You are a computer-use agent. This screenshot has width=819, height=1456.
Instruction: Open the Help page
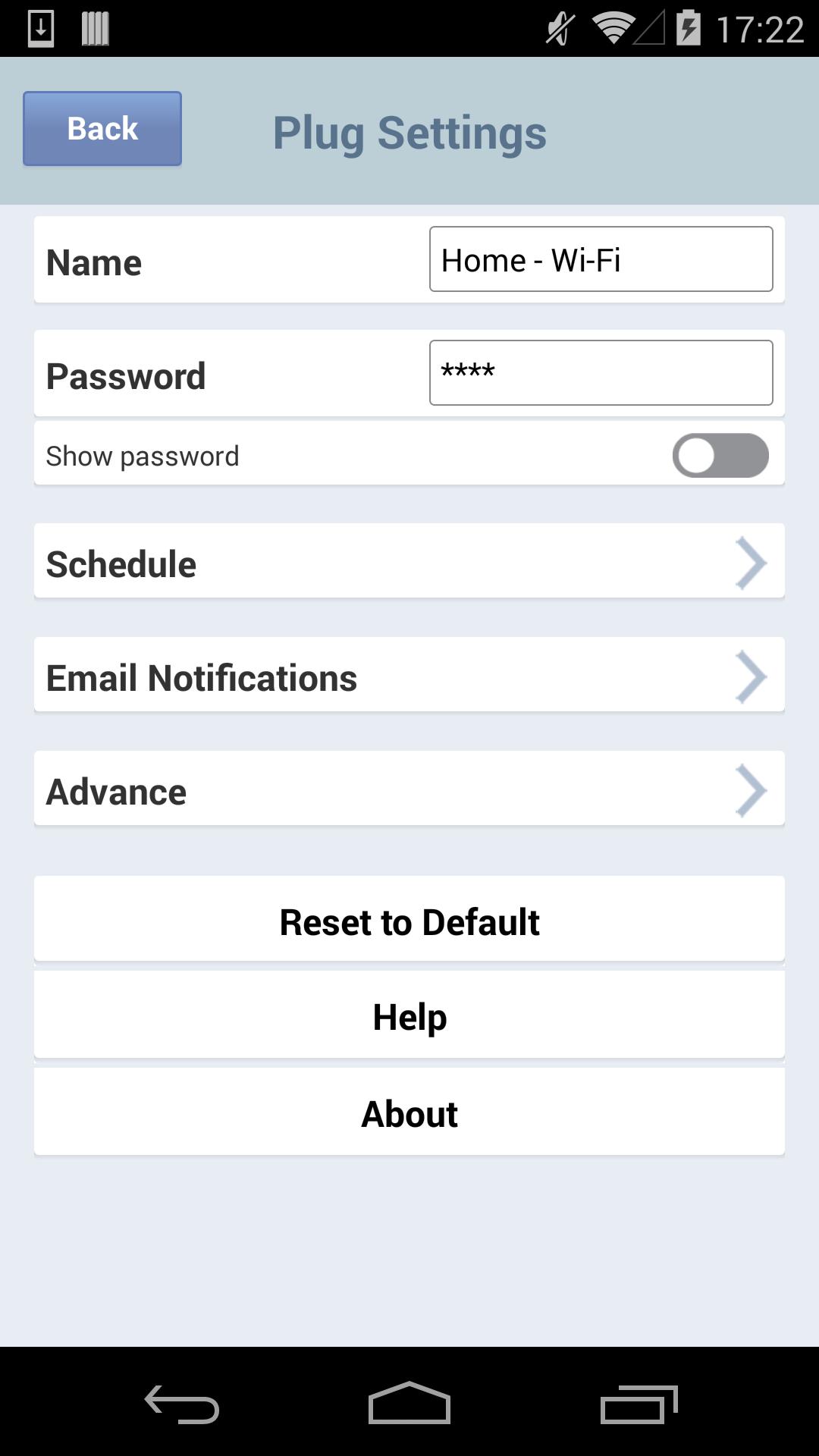(x=409, y=1016)
